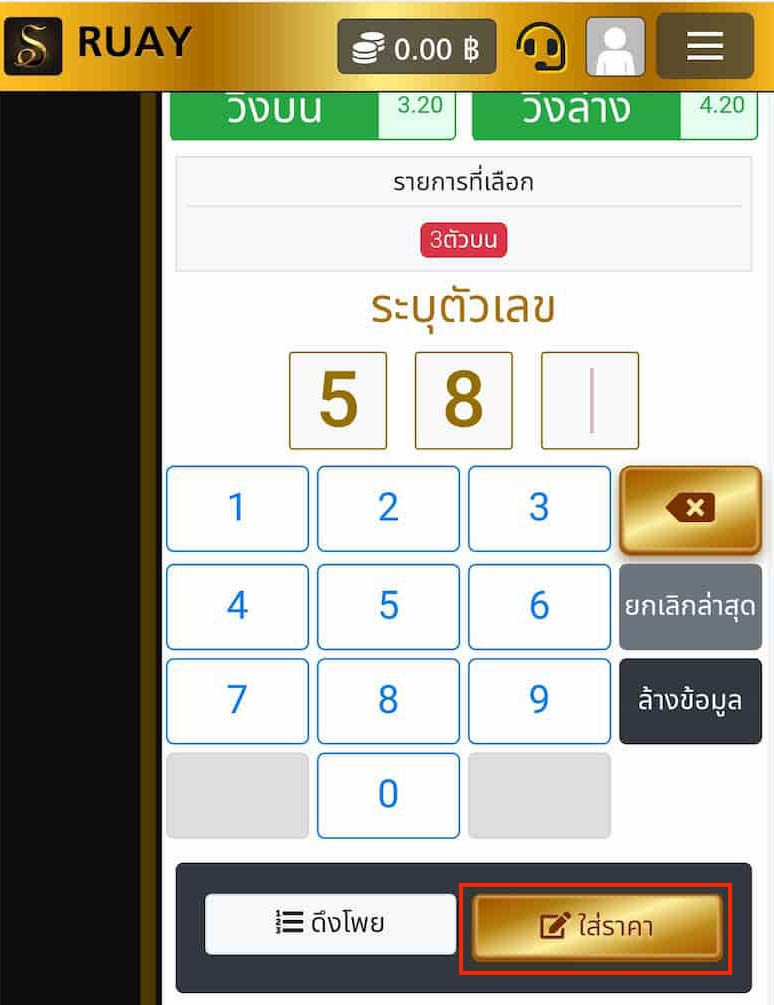The image size is (774, 1005).
Task: Enter digit 3 on the keypad
Action: click(539, 508)
